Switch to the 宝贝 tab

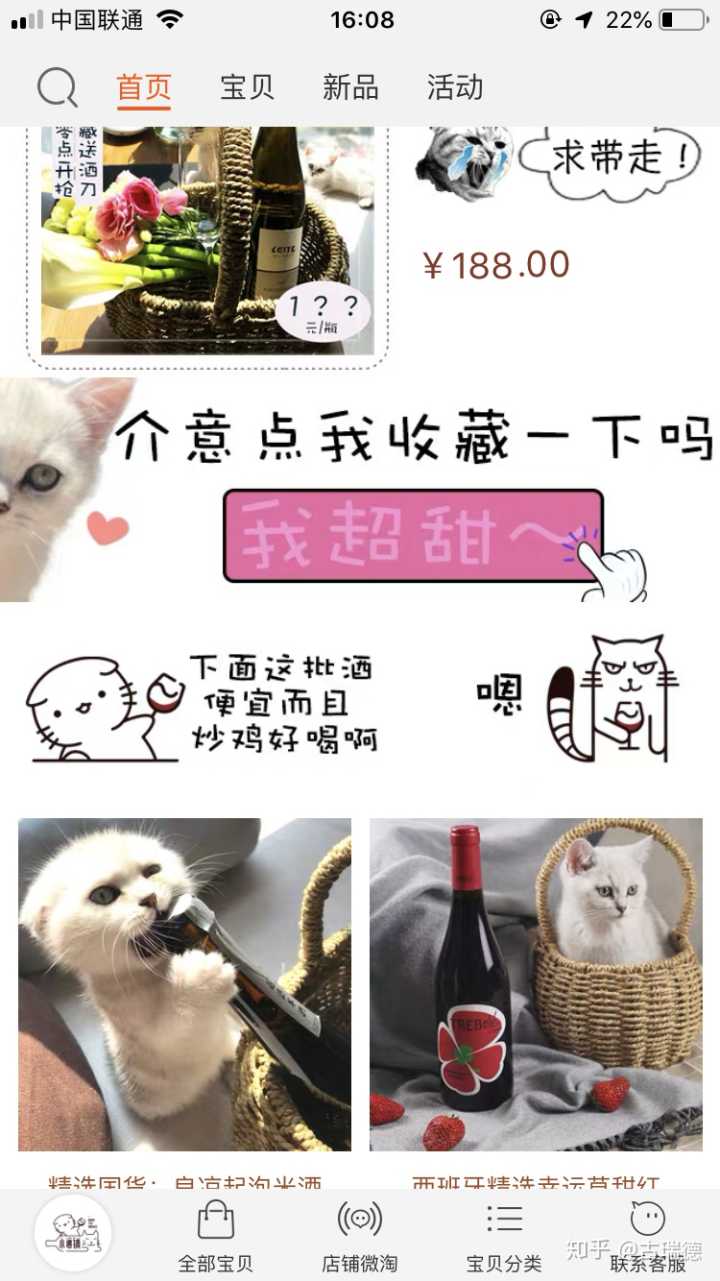click(247, 88)
